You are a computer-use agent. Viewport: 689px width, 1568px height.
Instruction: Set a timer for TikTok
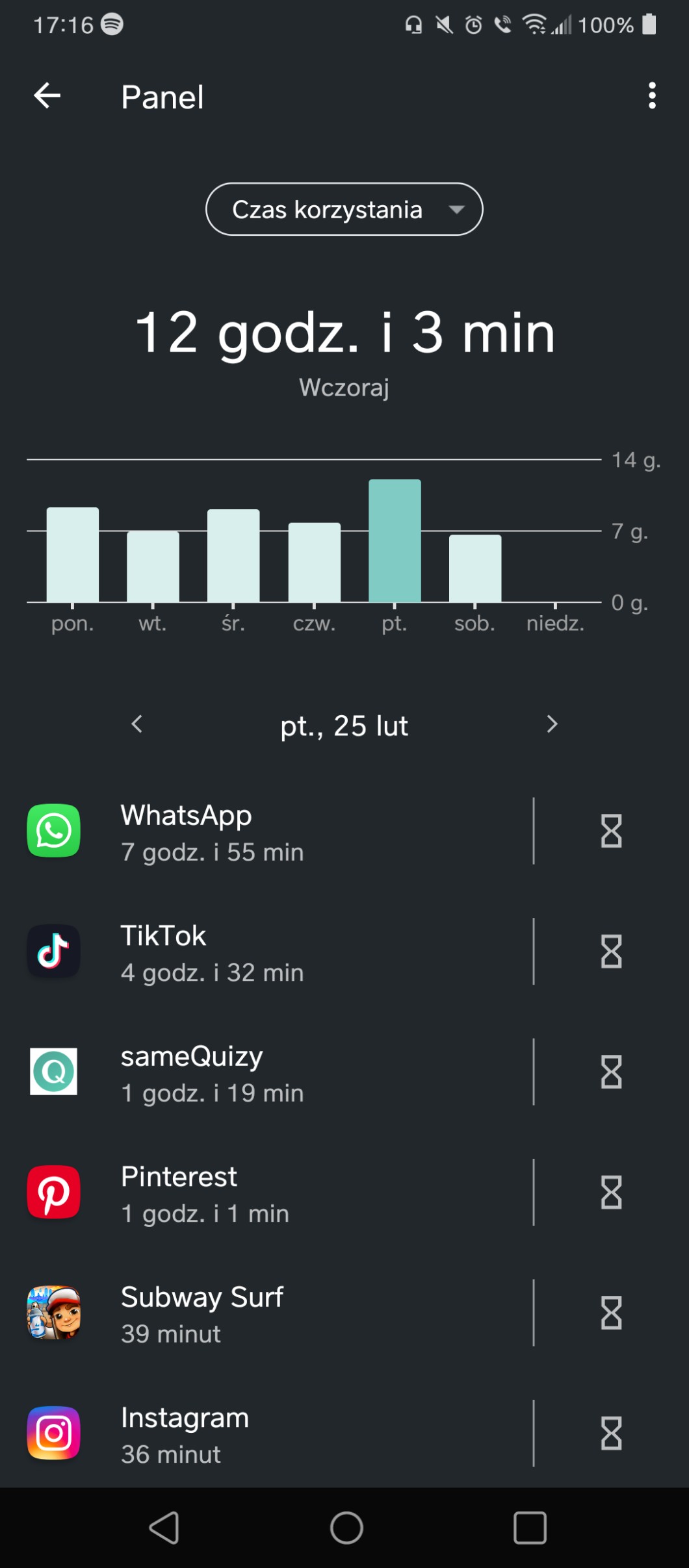pos(611,952)
